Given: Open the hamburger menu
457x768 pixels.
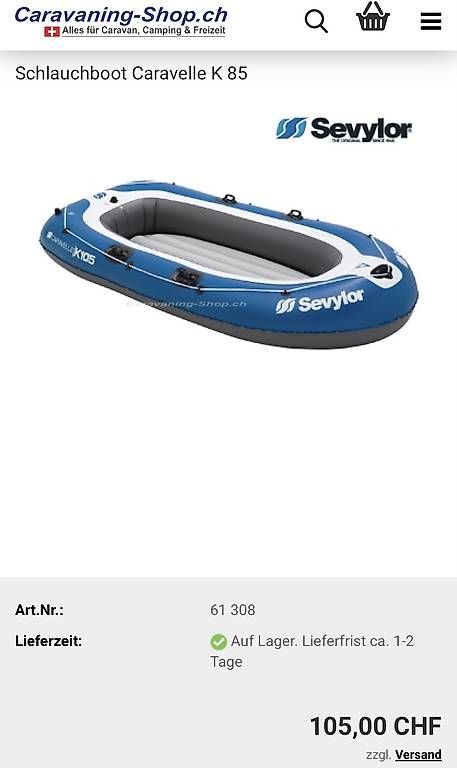Looking at the screenshot, I should pos(431,22).
